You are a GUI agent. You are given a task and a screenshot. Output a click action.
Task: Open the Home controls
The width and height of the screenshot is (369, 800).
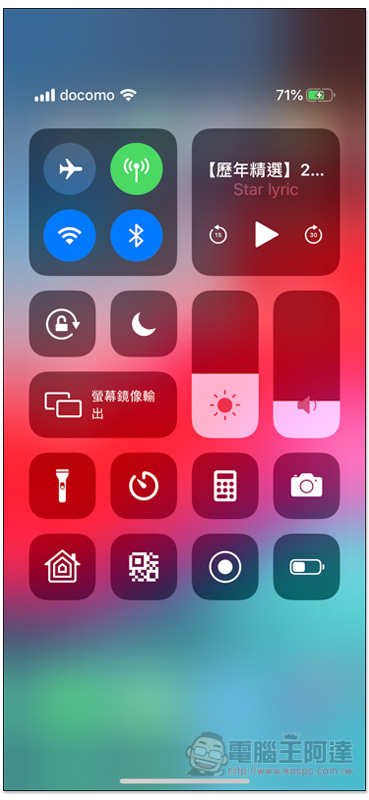coord(62,567)
